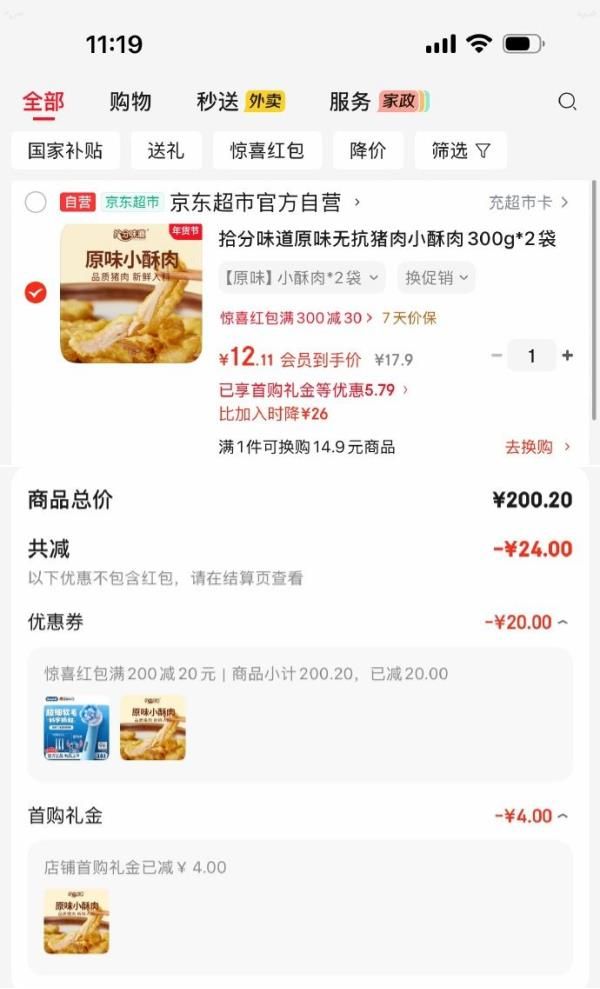This screenshot has height=989, width=600.
Task: Switch to the 服务 家政 tab
Action: pyautogui.click(x=379, y=101)
